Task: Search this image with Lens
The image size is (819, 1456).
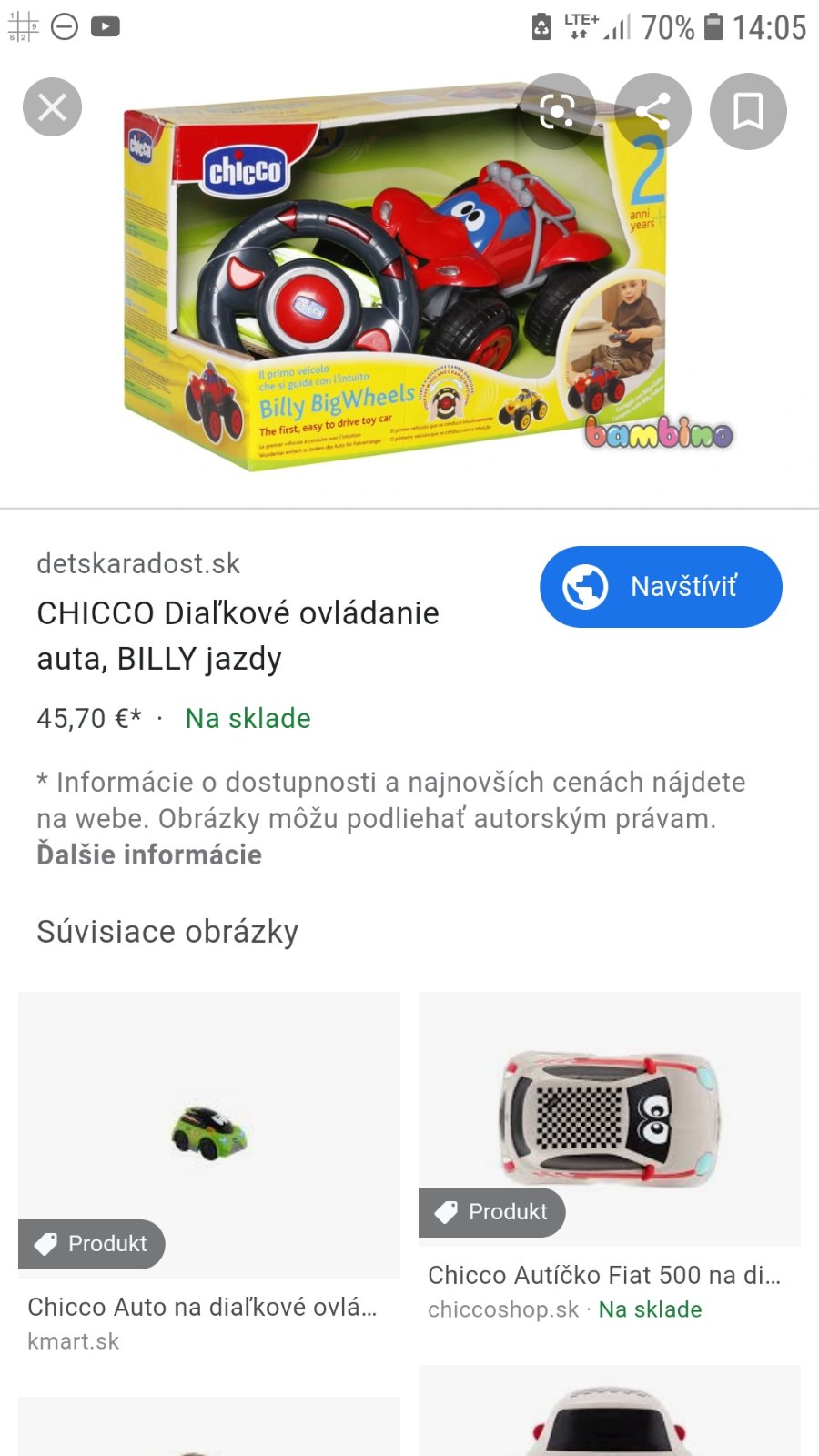Action: 556,112
